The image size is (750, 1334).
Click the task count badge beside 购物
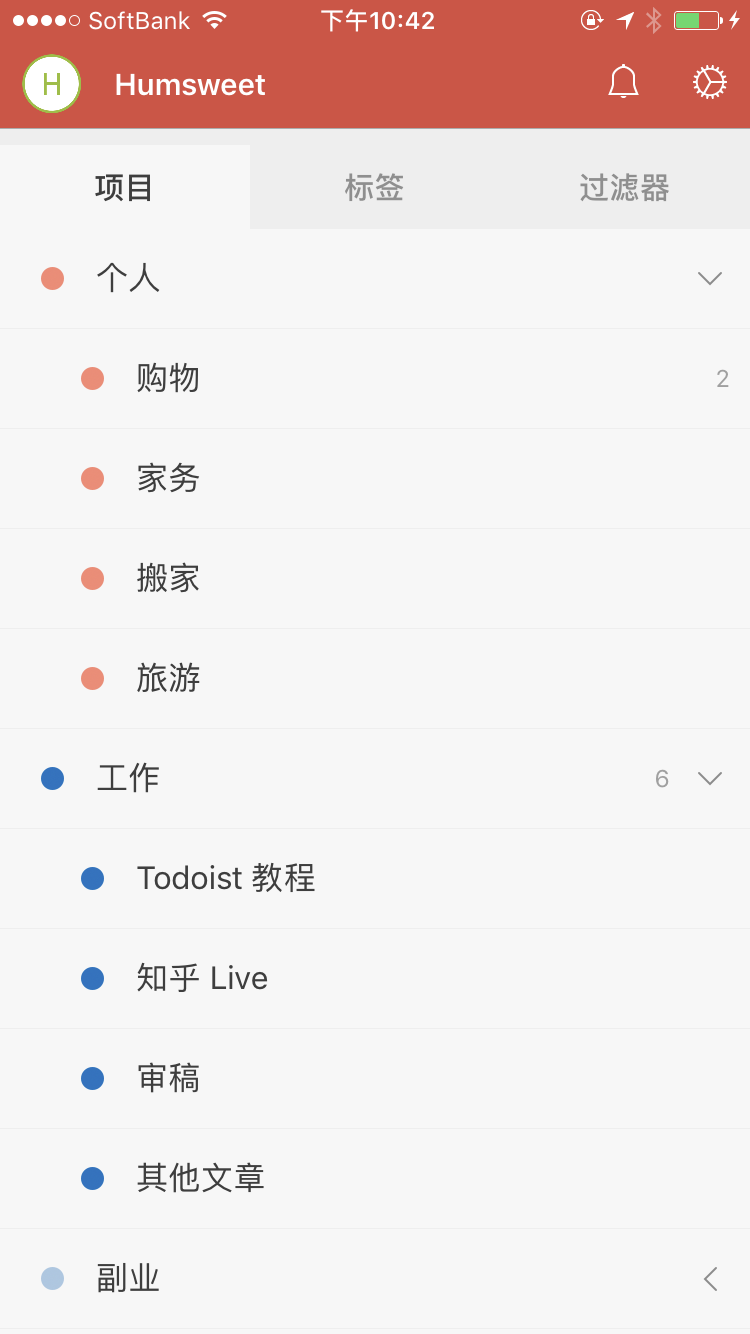coord(722,378)
